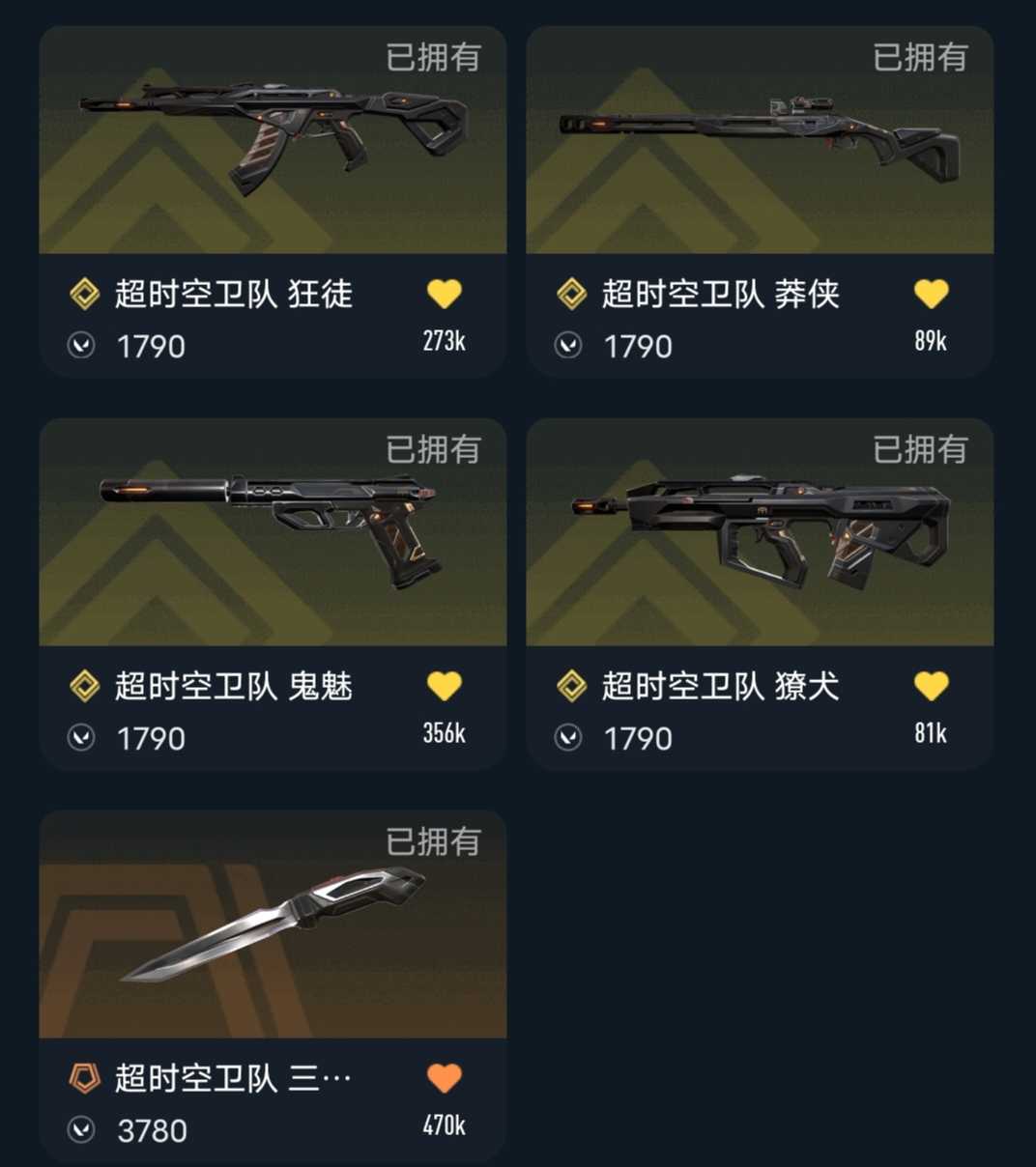Unfavorite the 超时空卫队 鬼魅 pistol skin

[445, 684]
